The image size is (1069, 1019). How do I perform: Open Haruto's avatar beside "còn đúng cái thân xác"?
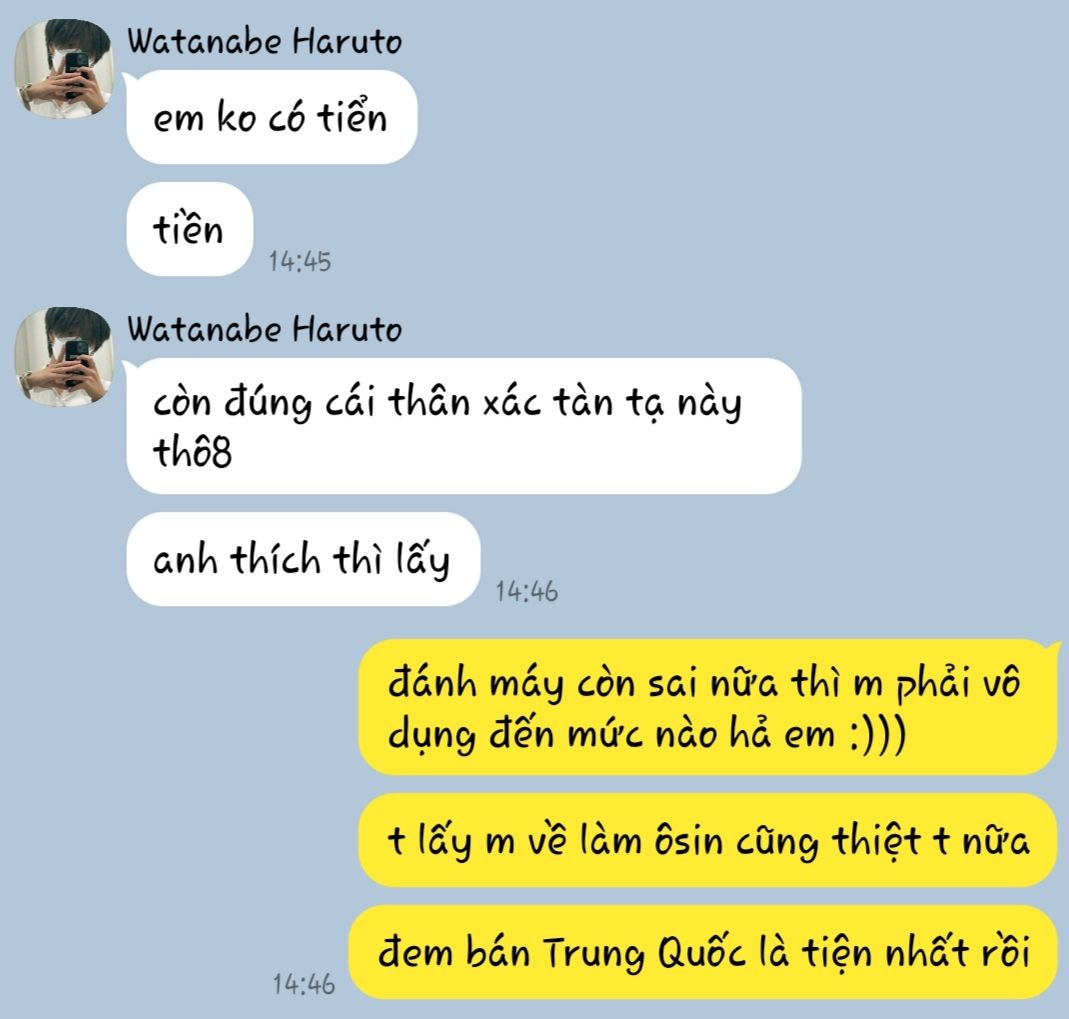click(x=62, y=357)
